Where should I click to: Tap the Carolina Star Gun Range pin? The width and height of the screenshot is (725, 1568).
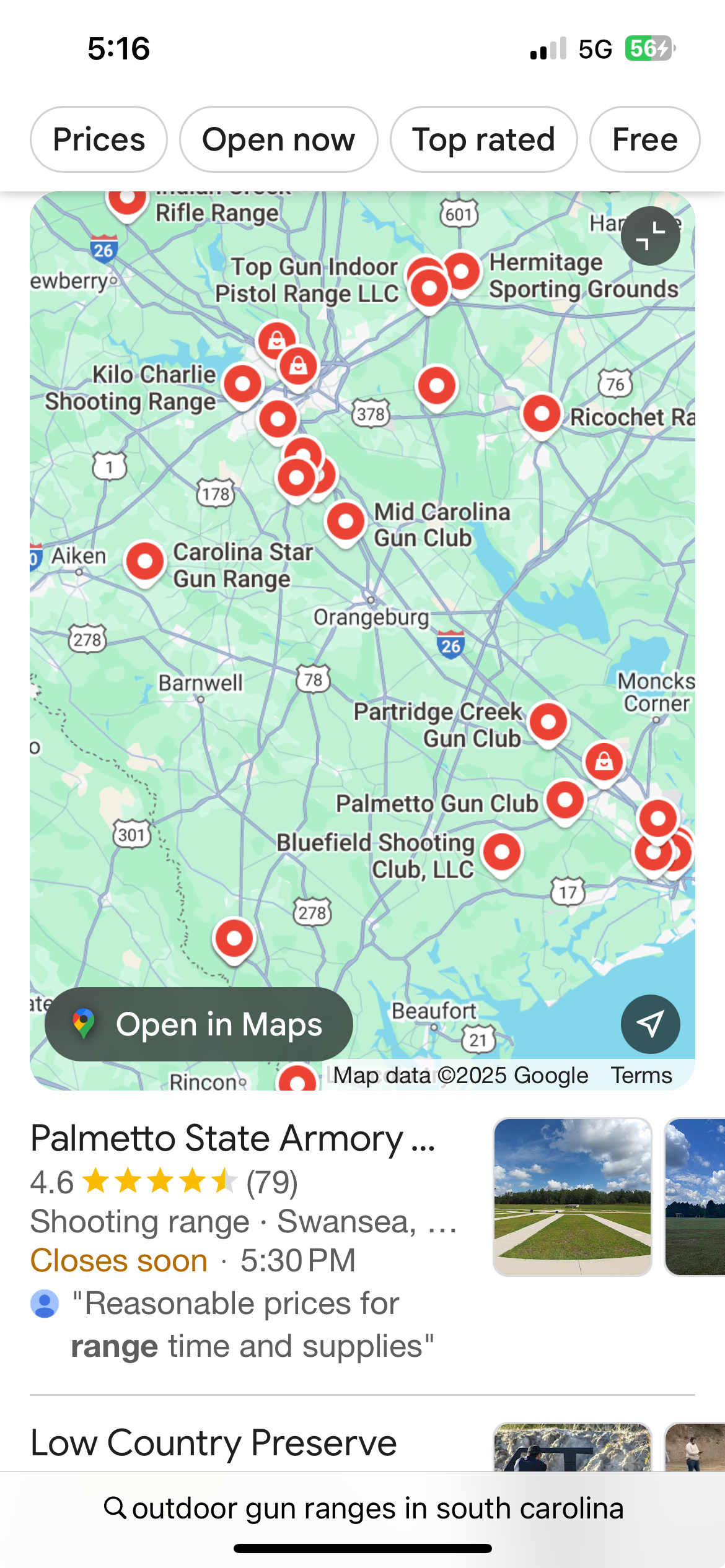pos(145,560)
